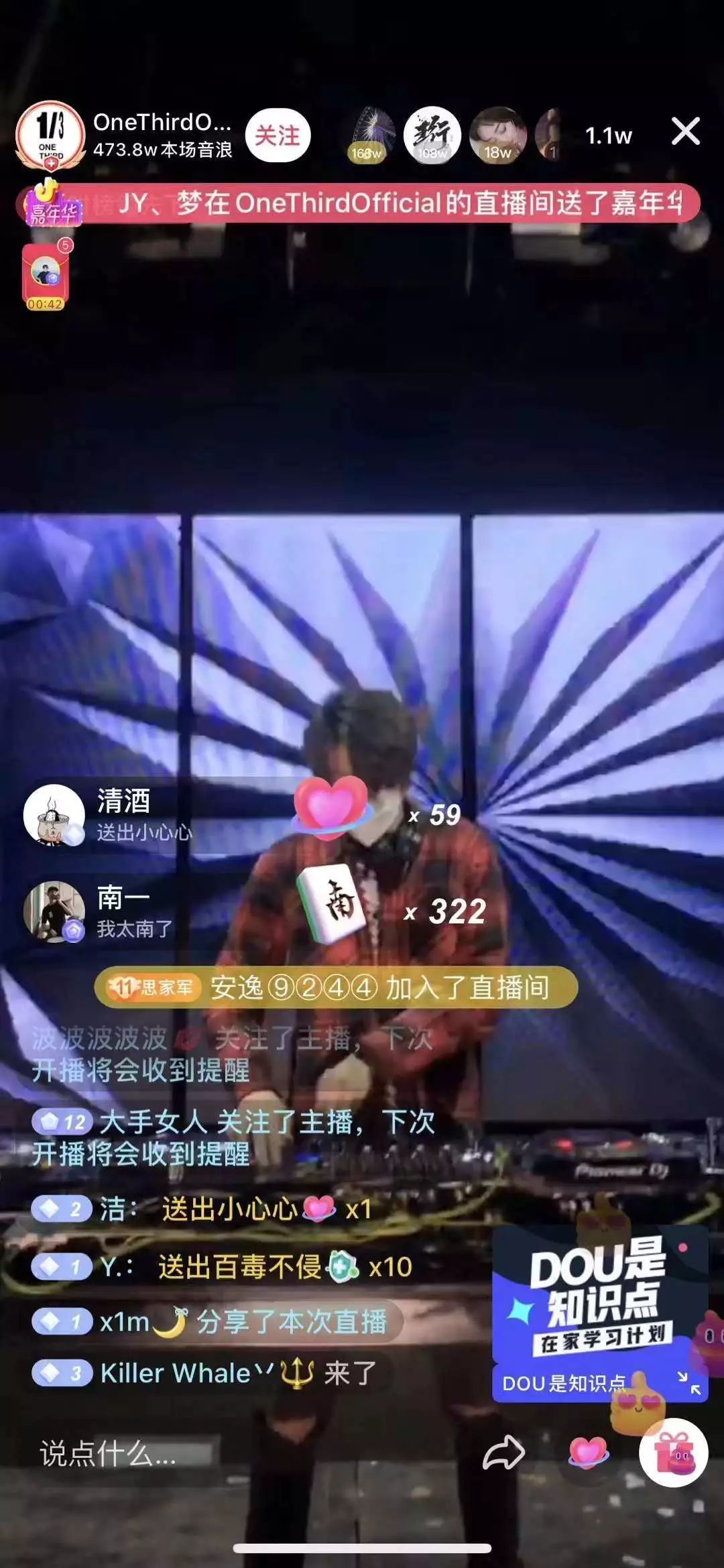Screen dimensions: 724x1568
Task: Close the live stream
Action: point(685,131)
